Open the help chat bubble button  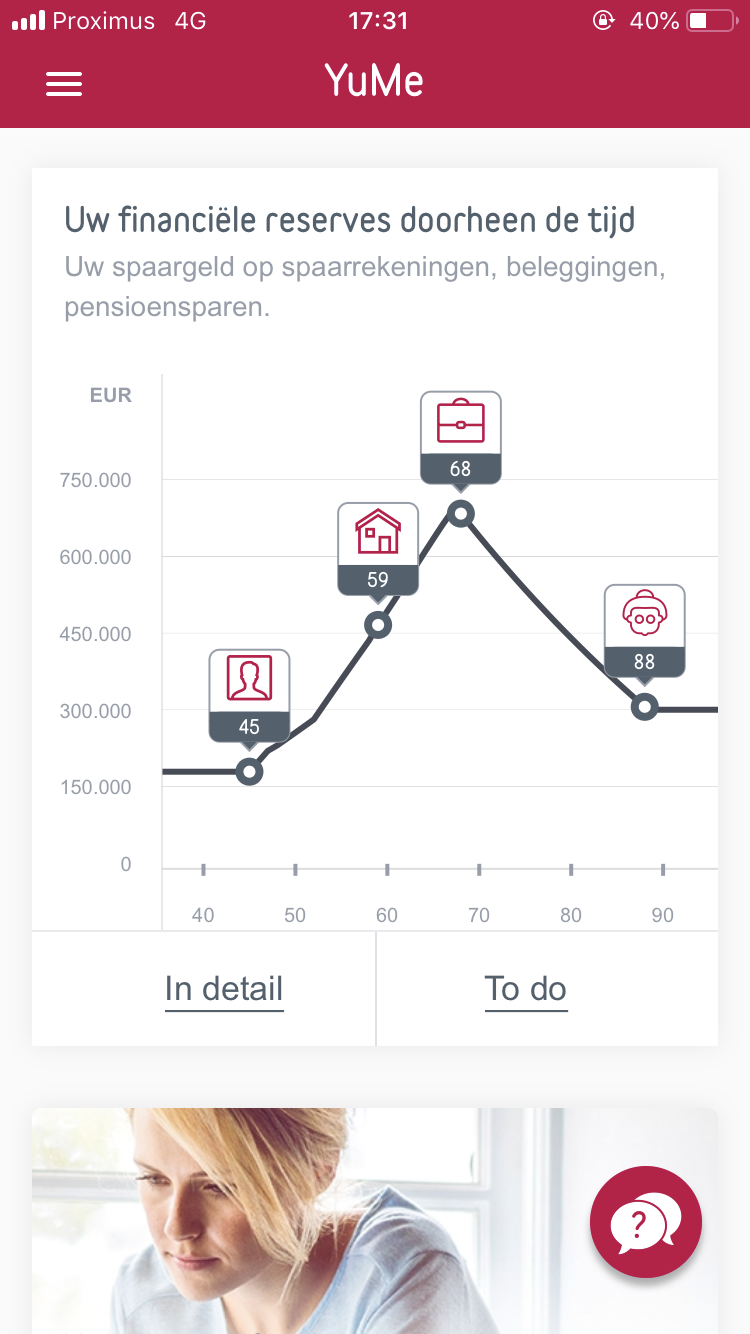tap(646, 1222)
